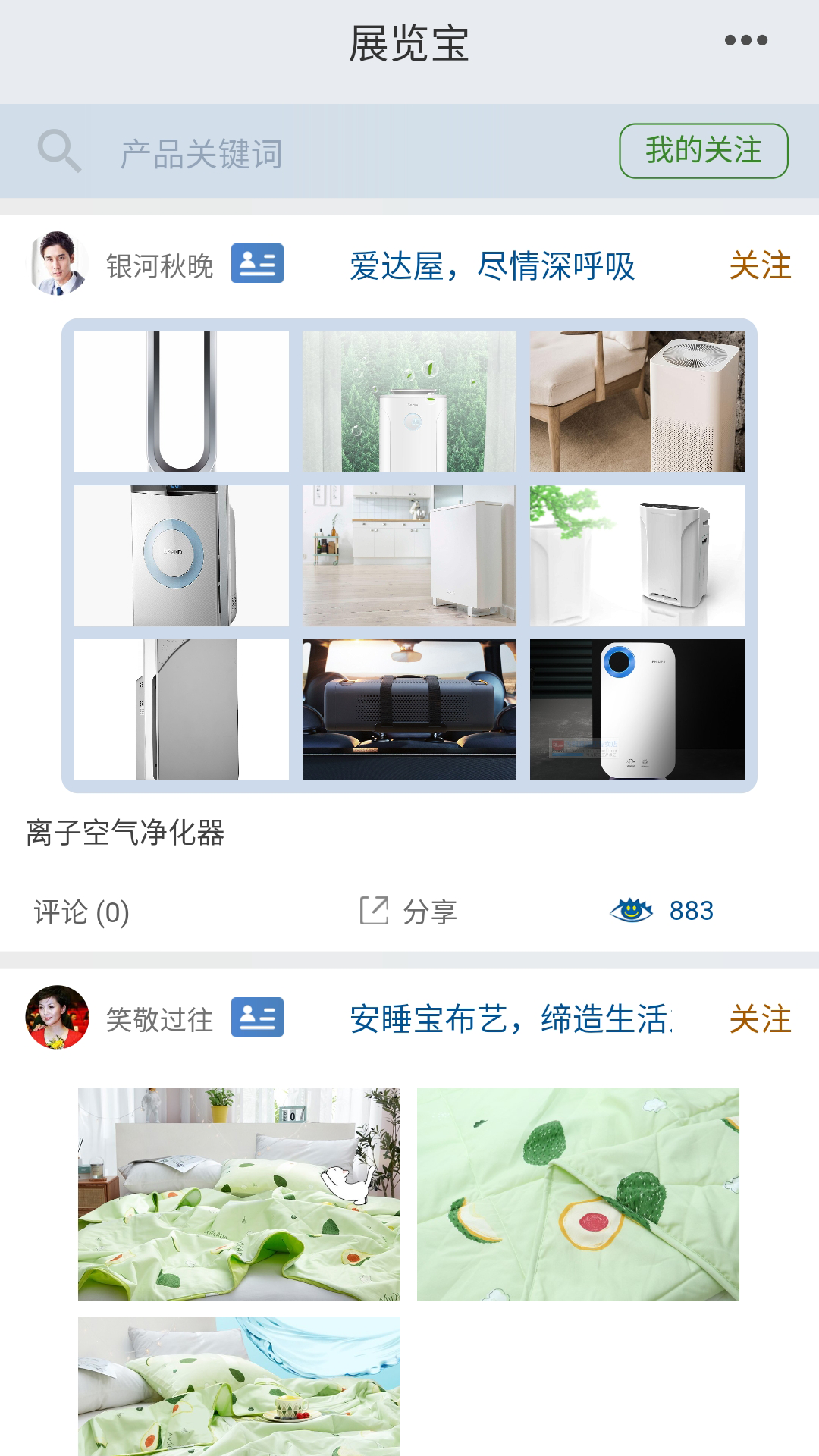View the Philips purifier photo

click(x=637, y=710)
